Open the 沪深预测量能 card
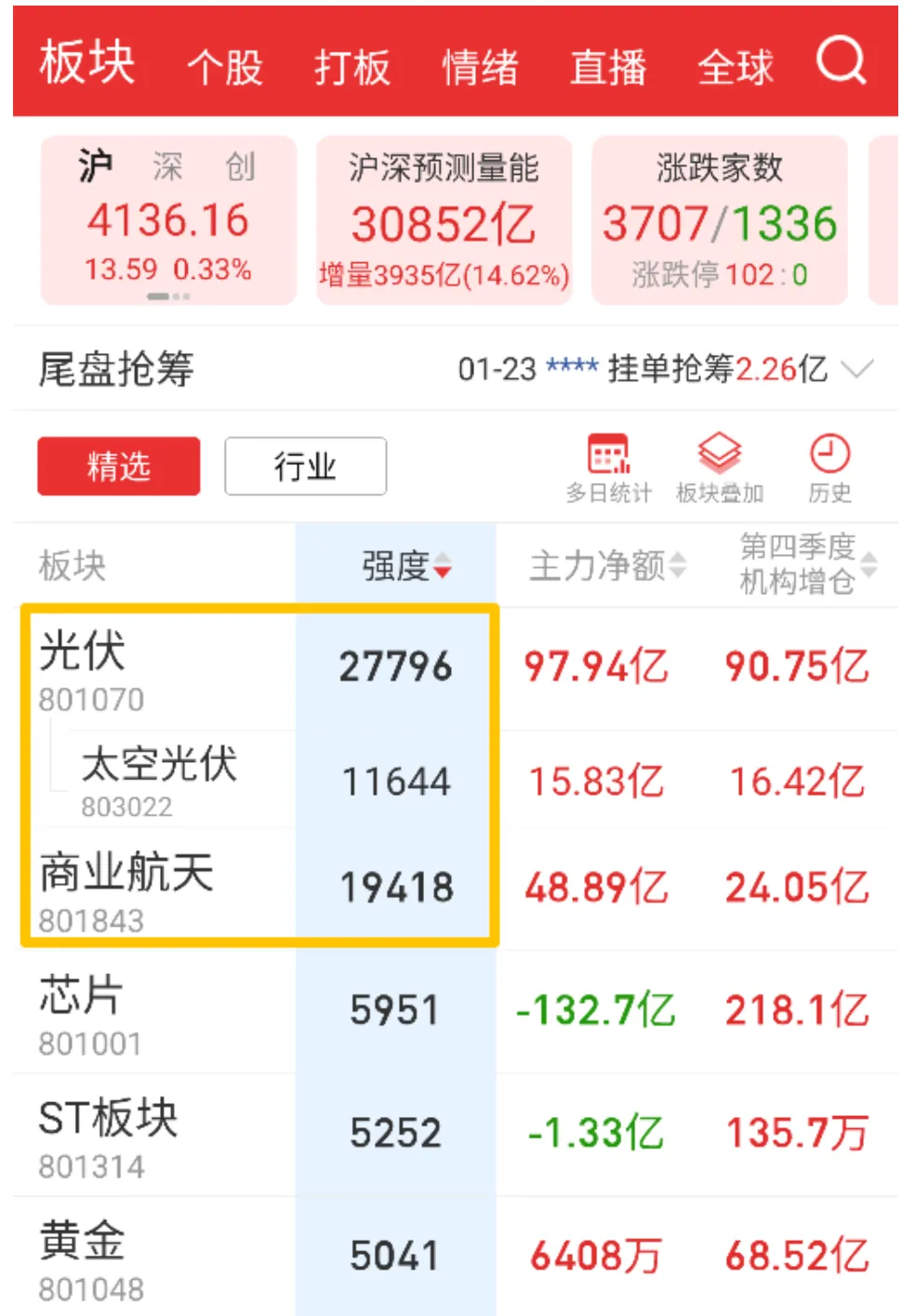The image size is (915, 1316). point(444,221)
